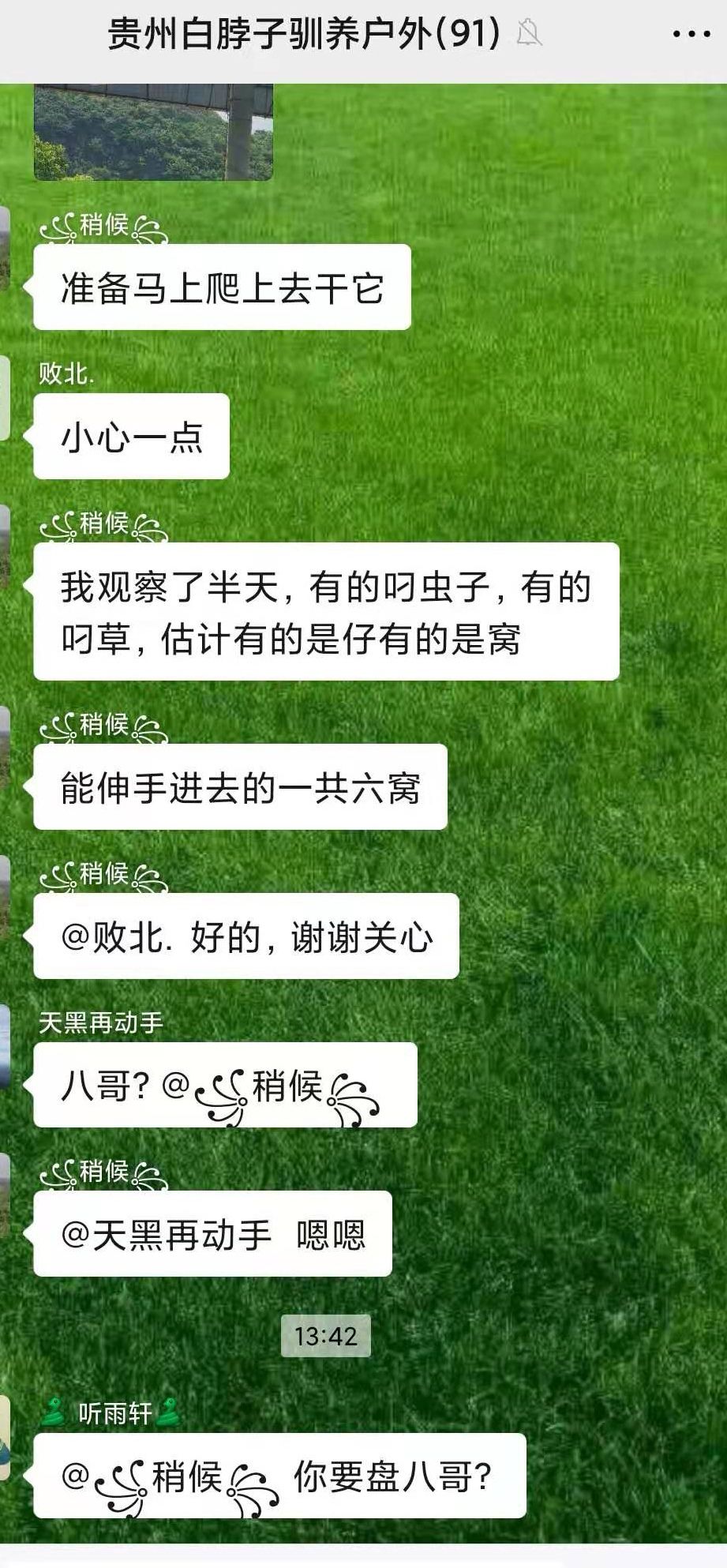Open the shared photo at the top
727x1568 pixels.
click(153, 131)
